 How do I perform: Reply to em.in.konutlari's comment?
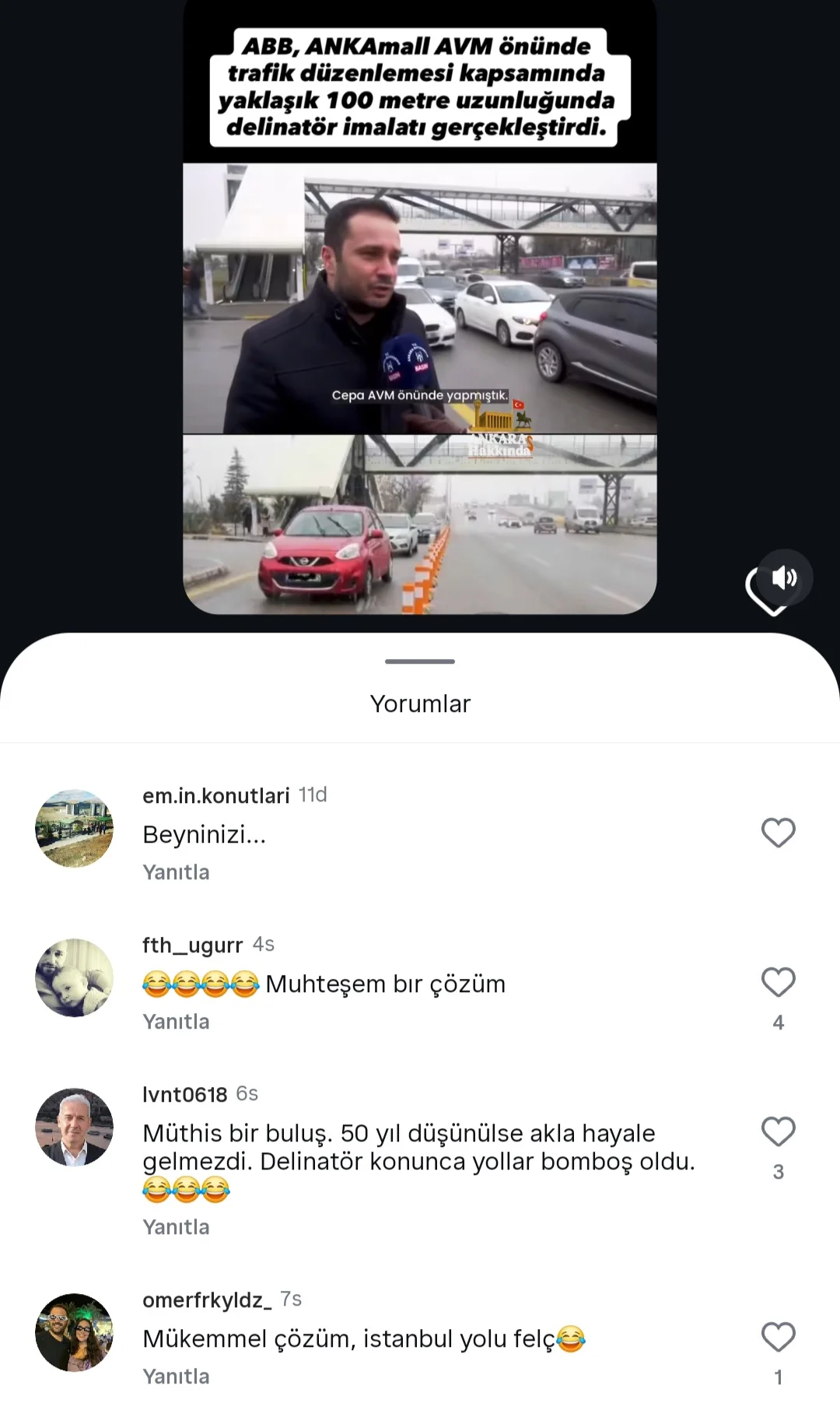pyautogui.click(x=176, y=872)
